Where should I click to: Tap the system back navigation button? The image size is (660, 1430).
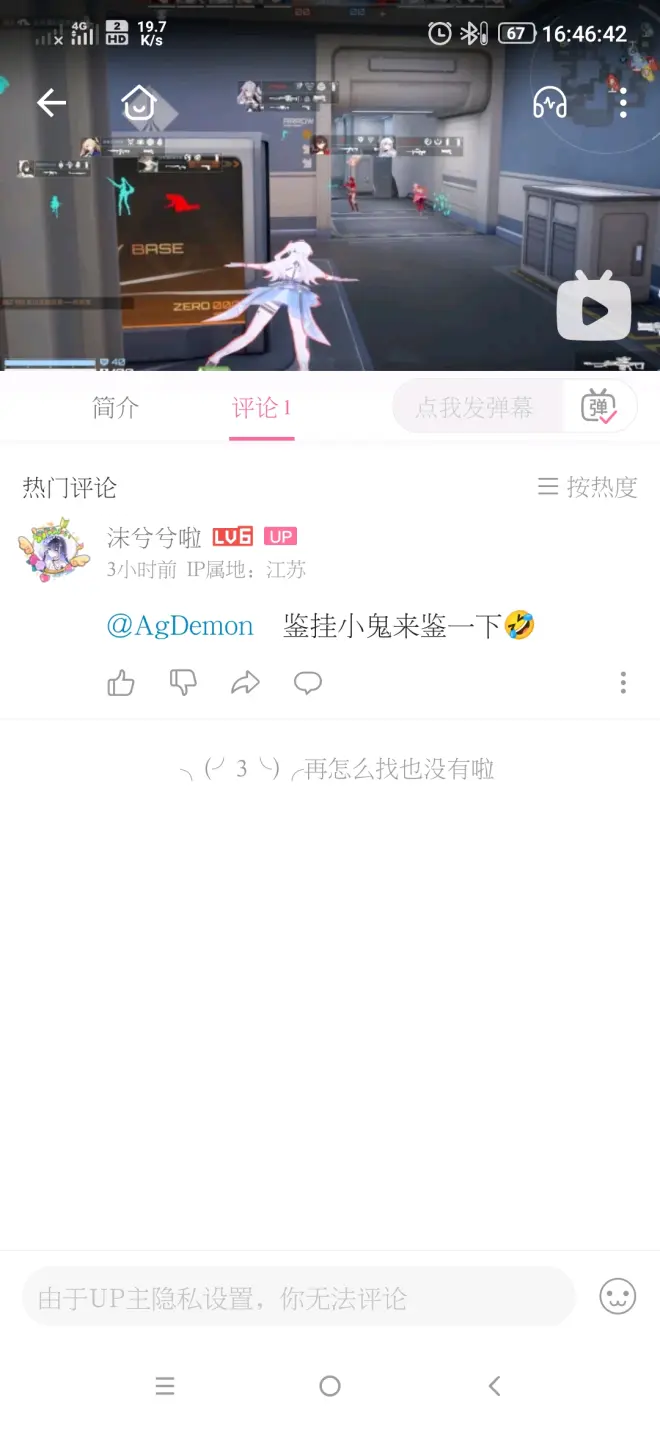(494, 1386)
